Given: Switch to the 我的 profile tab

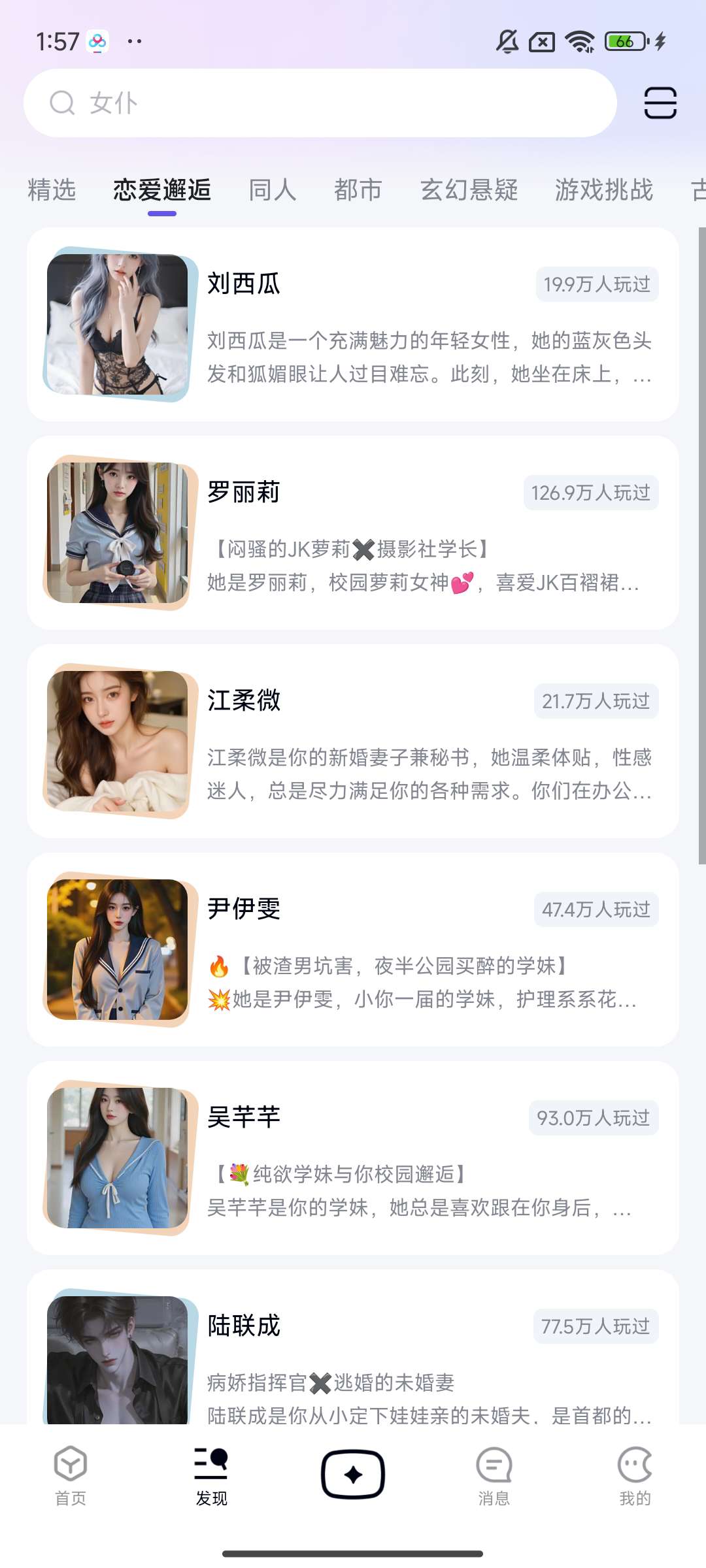Looking at the screenshot, I should 635,1475.
